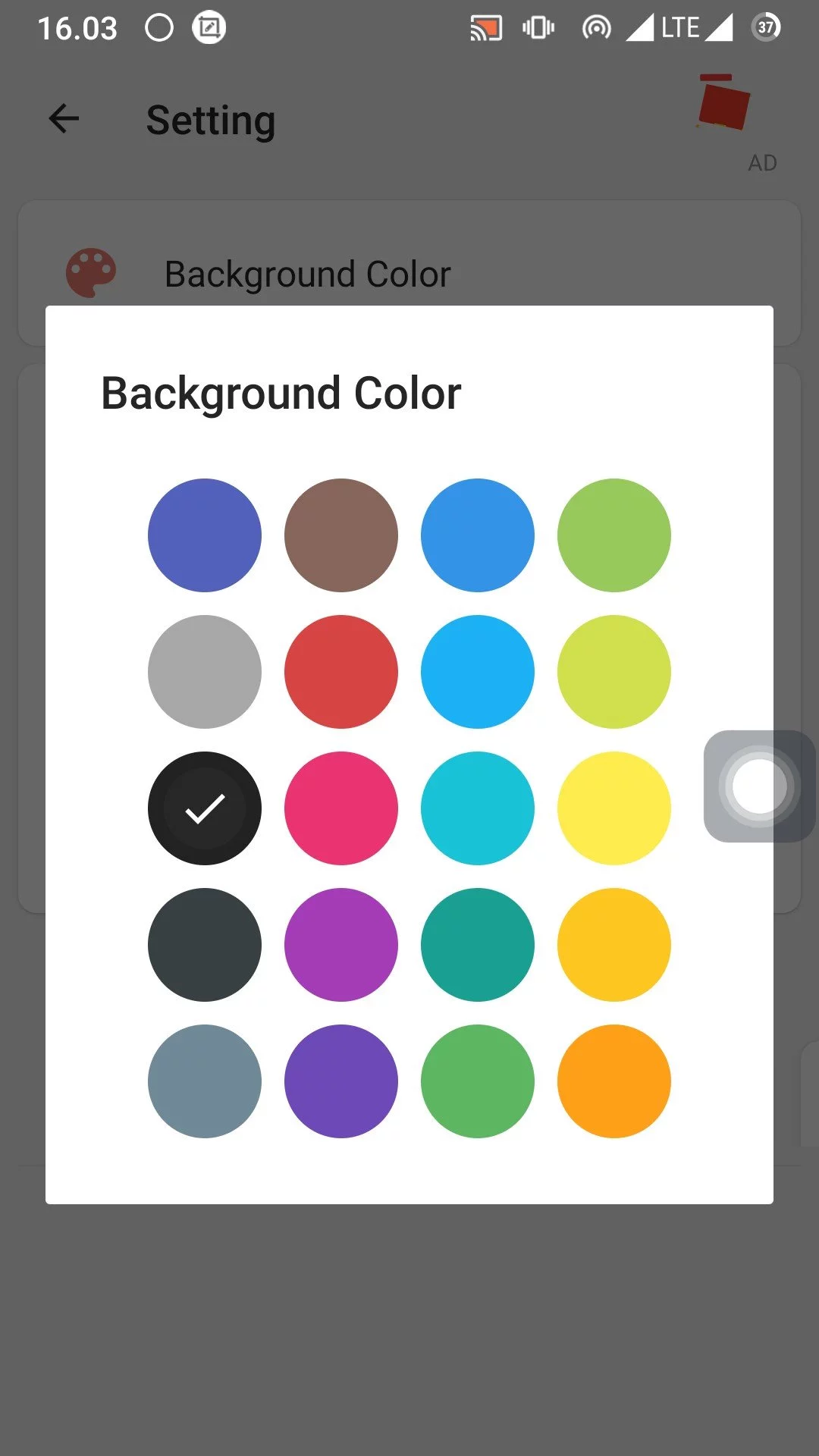Tap the vibrate mode icon in status bar

click(x=538, y=27)
